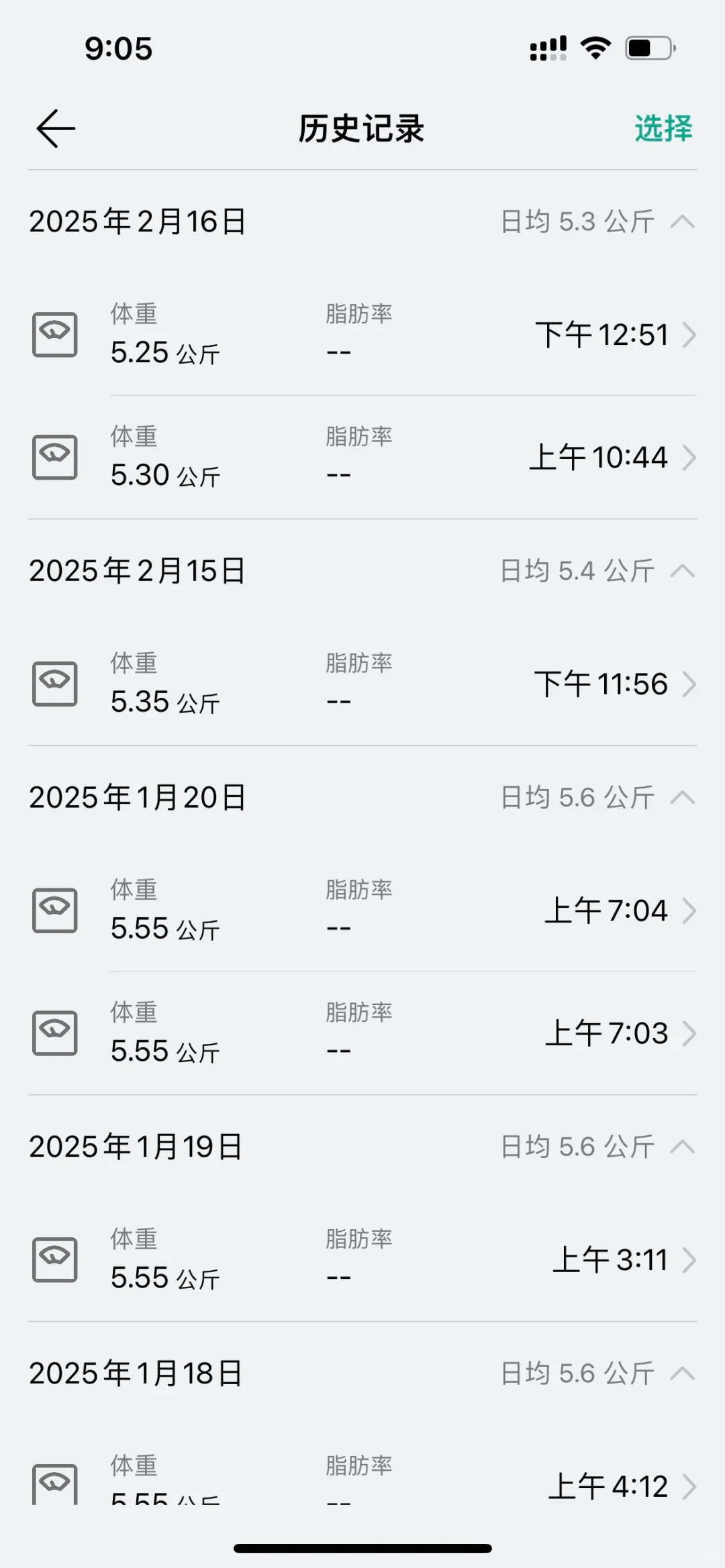The height and width of the screenshot is (1568, 725).
Task: Collapse the 2025年2月15日 section
Action: [682, 571]
